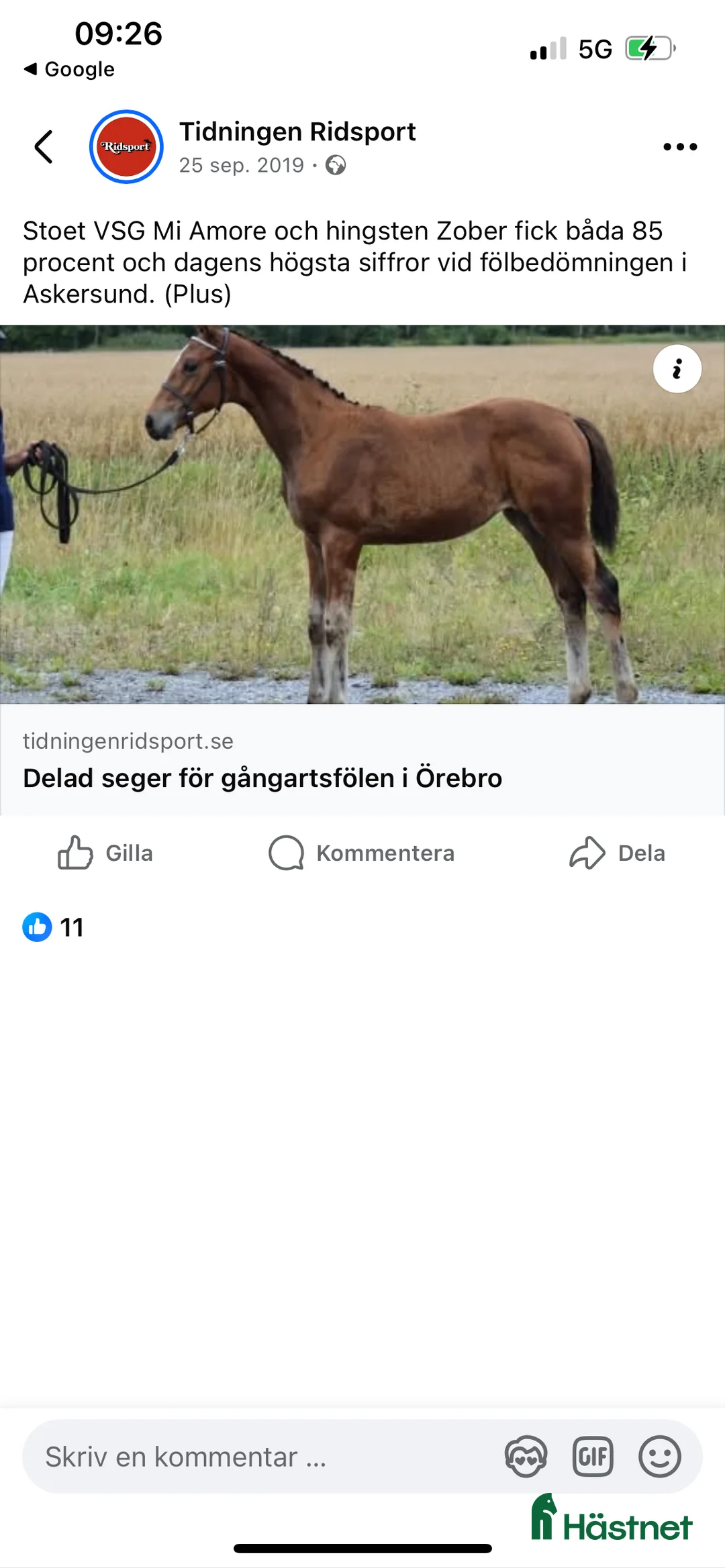This screenshot has width=725, height=1568.
Task: Tap the battery indicator in the status bar
Action: (x=646, y=48)
